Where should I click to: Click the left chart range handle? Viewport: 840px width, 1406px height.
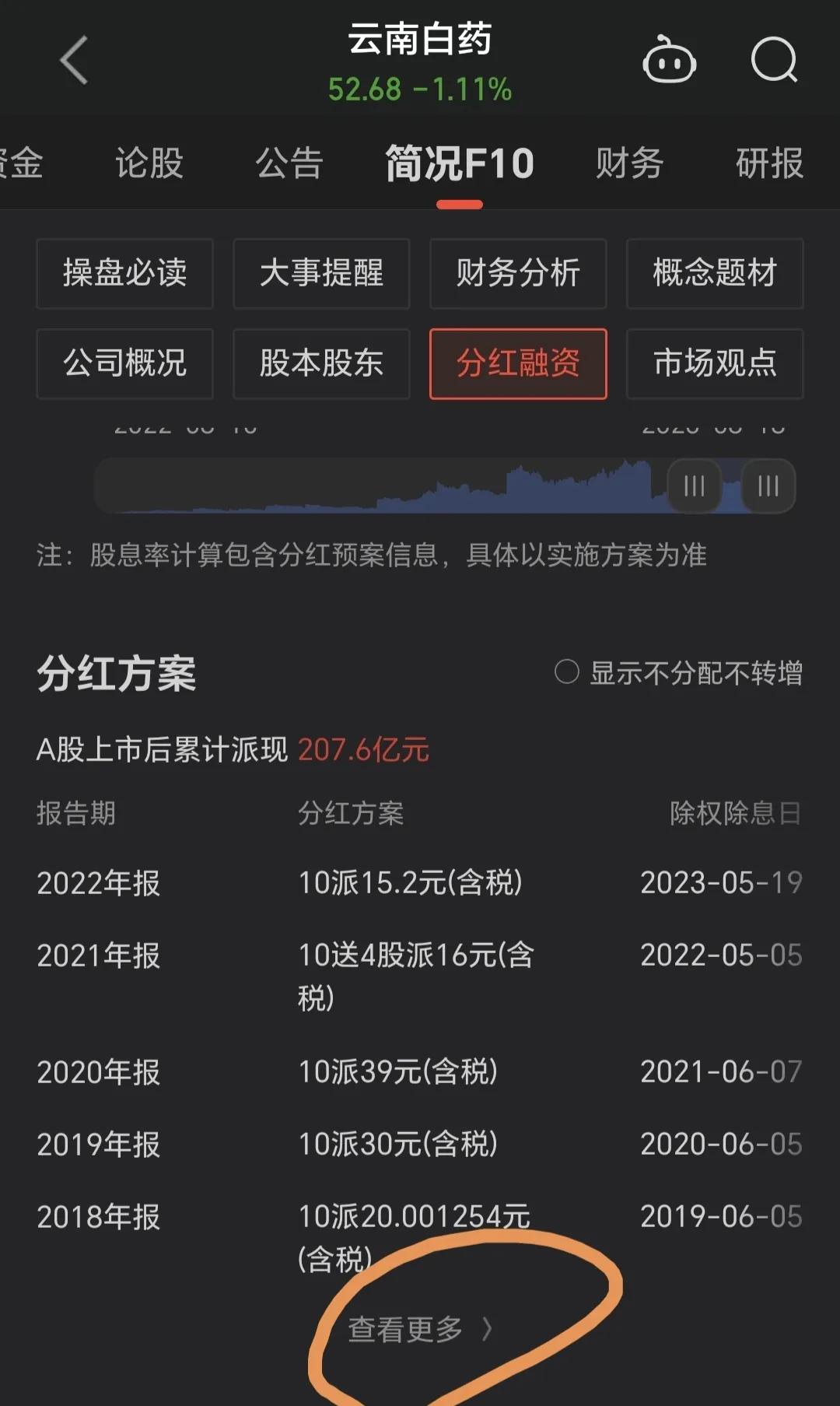coord(693,486)
